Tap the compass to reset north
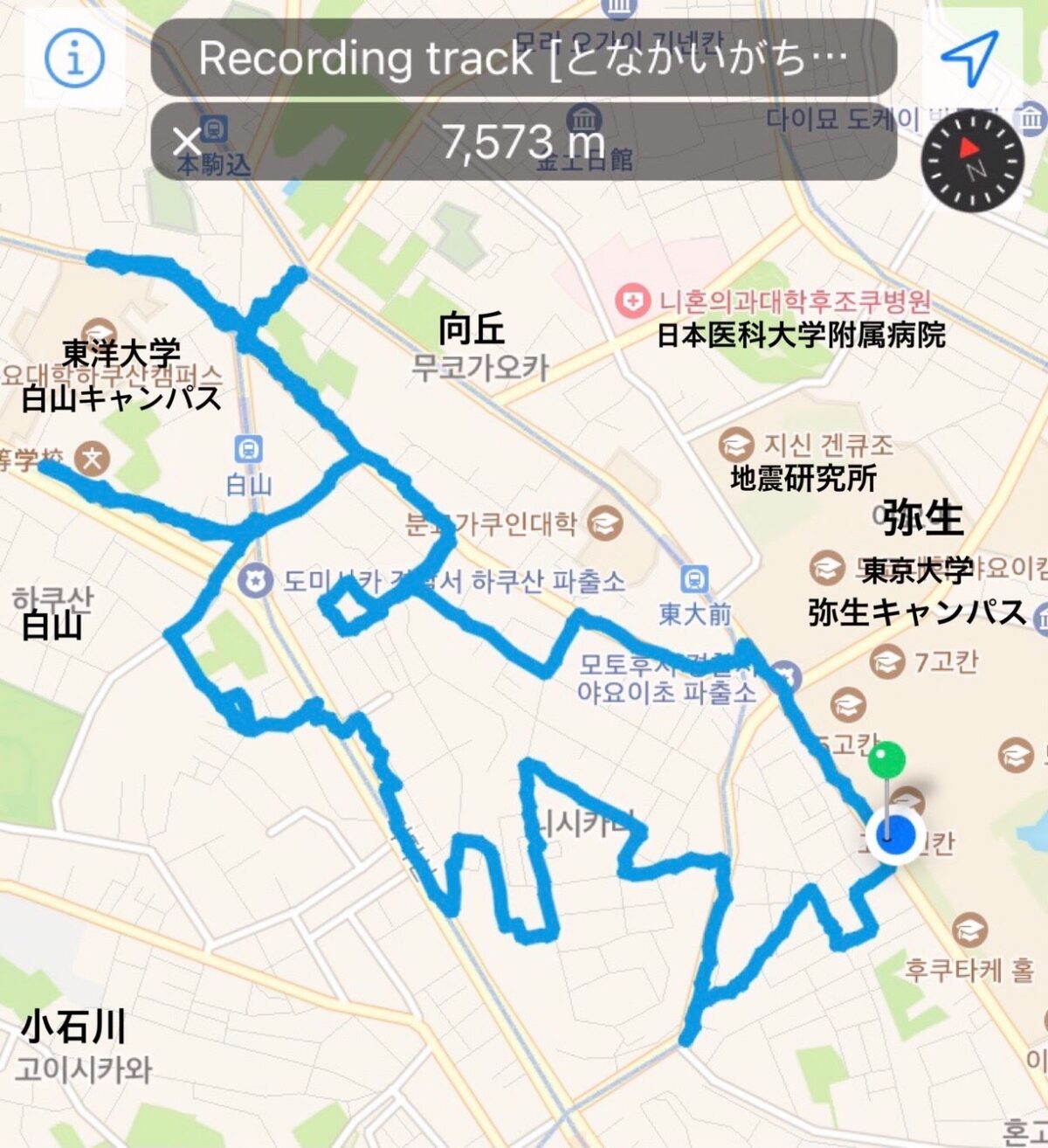The image size is (1048, 1148). (x=972, y=161)
